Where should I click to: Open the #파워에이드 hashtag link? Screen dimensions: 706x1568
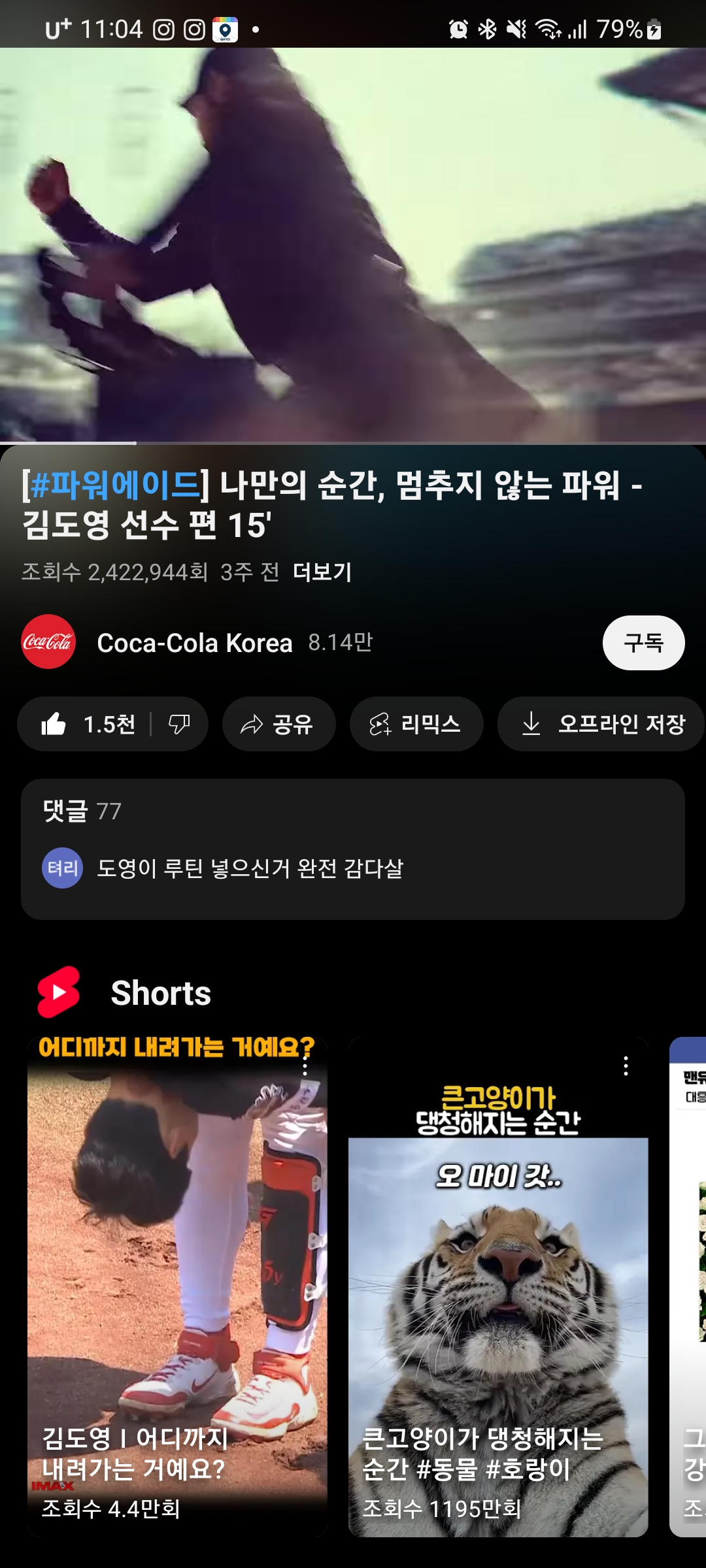pyautogui.click(x=115, y=485)
